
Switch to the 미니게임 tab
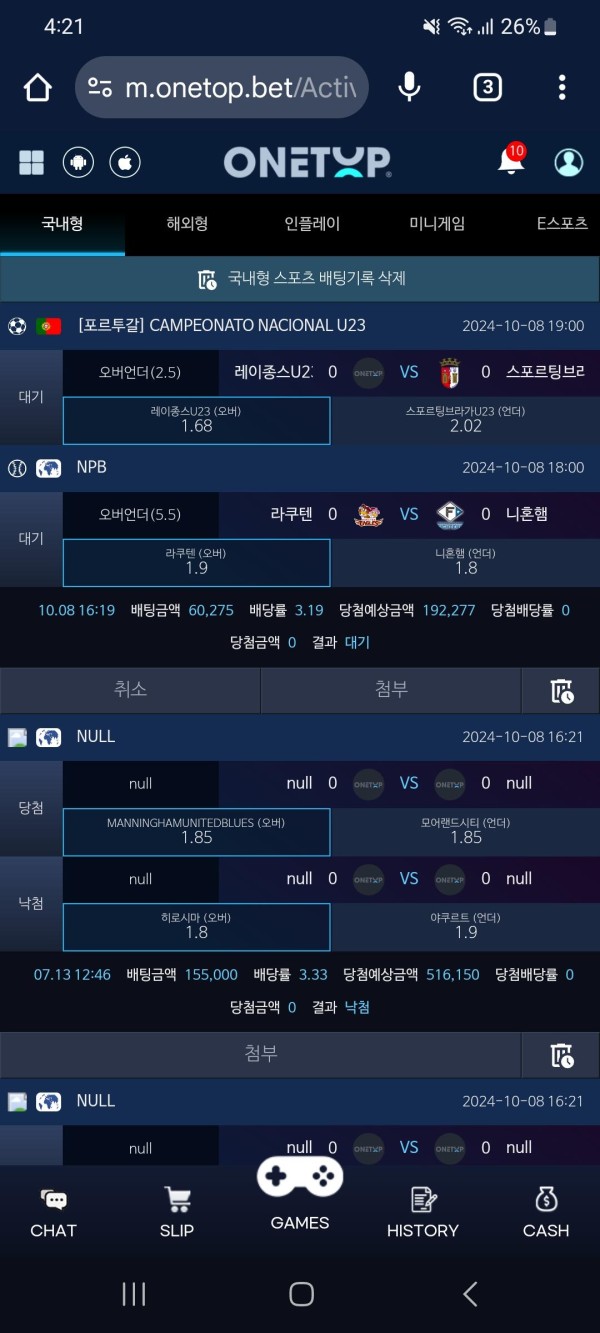[437, 224]
